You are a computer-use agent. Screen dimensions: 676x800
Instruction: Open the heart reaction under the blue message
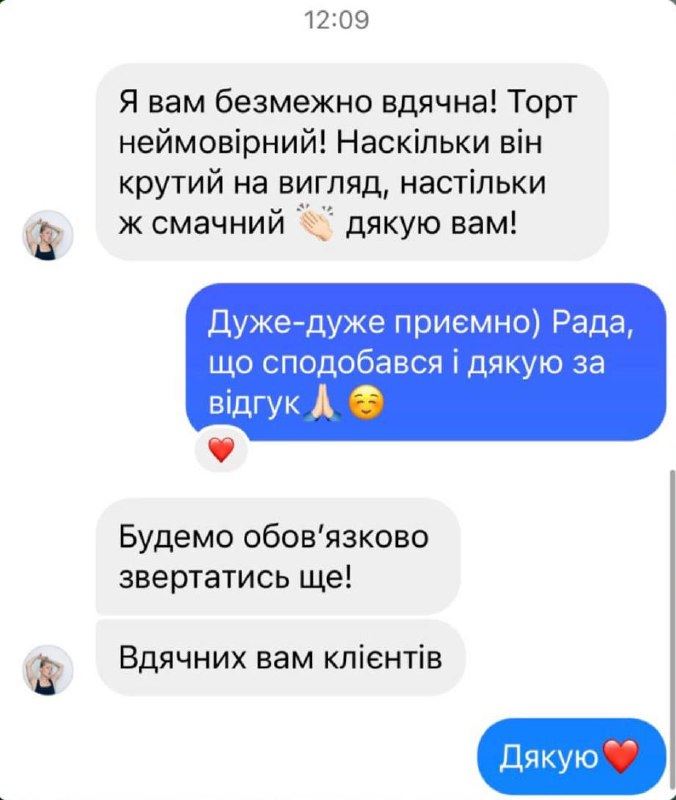tap(221, 451)
